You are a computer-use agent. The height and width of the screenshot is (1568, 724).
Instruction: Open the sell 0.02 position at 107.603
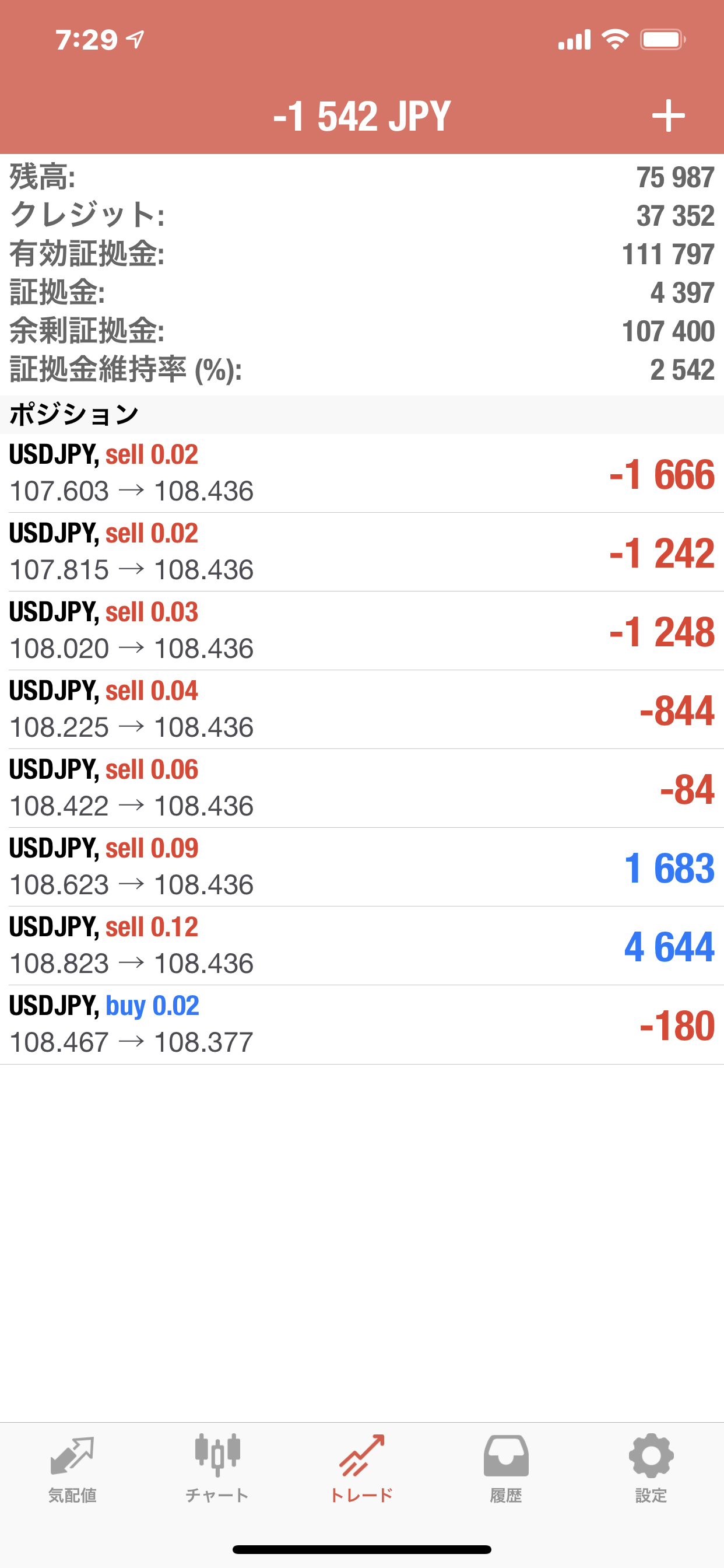click(361, 473)
